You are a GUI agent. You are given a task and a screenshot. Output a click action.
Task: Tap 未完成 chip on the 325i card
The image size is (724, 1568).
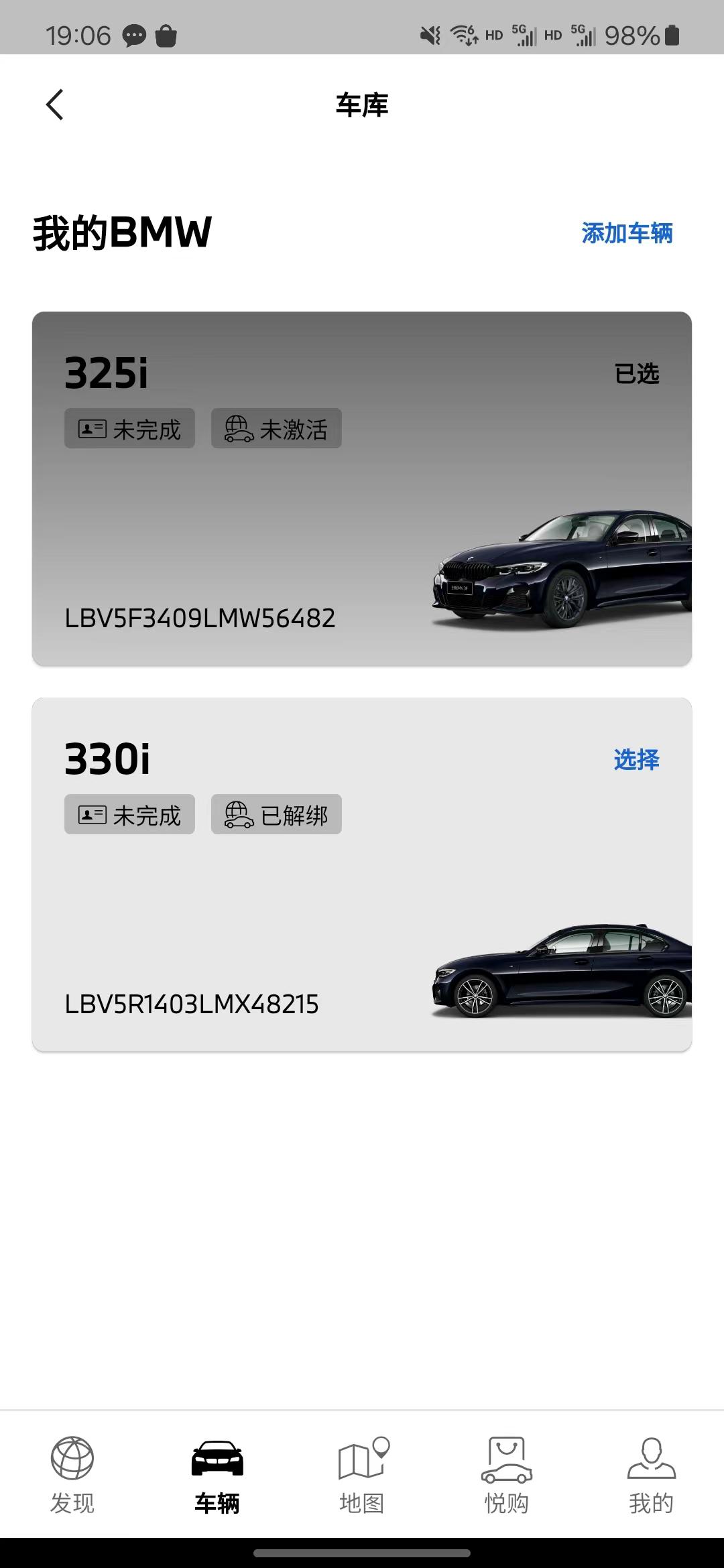click(129, 429)
